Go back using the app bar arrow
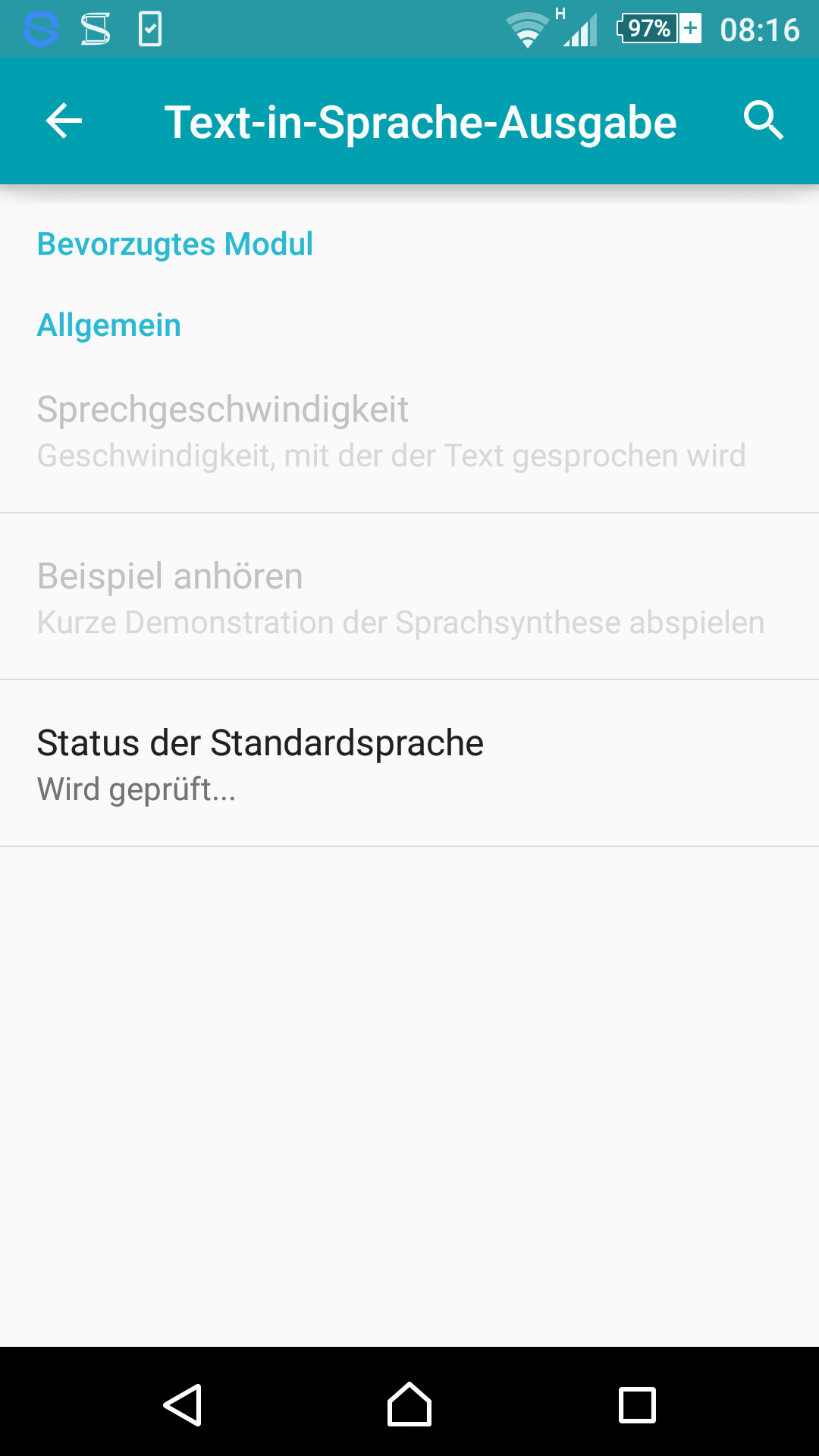This screenshot has height=1456, width=819. pos(64,121)
